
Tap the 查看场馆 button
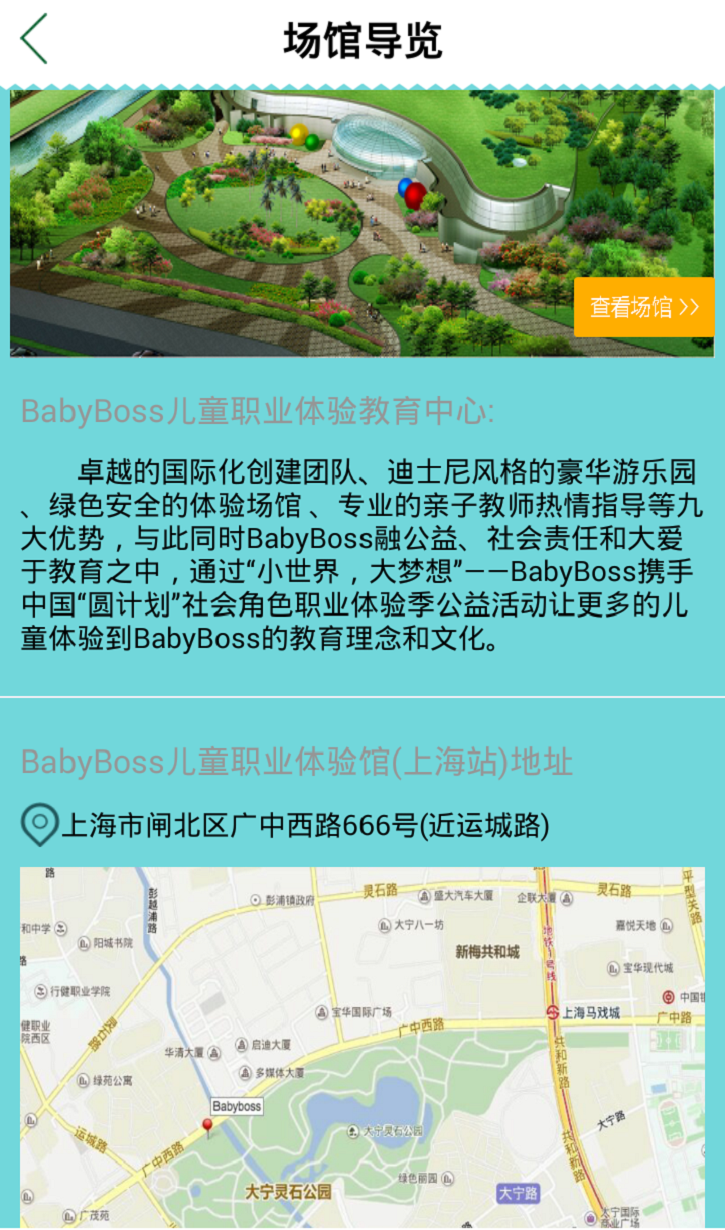pos(643,307)
